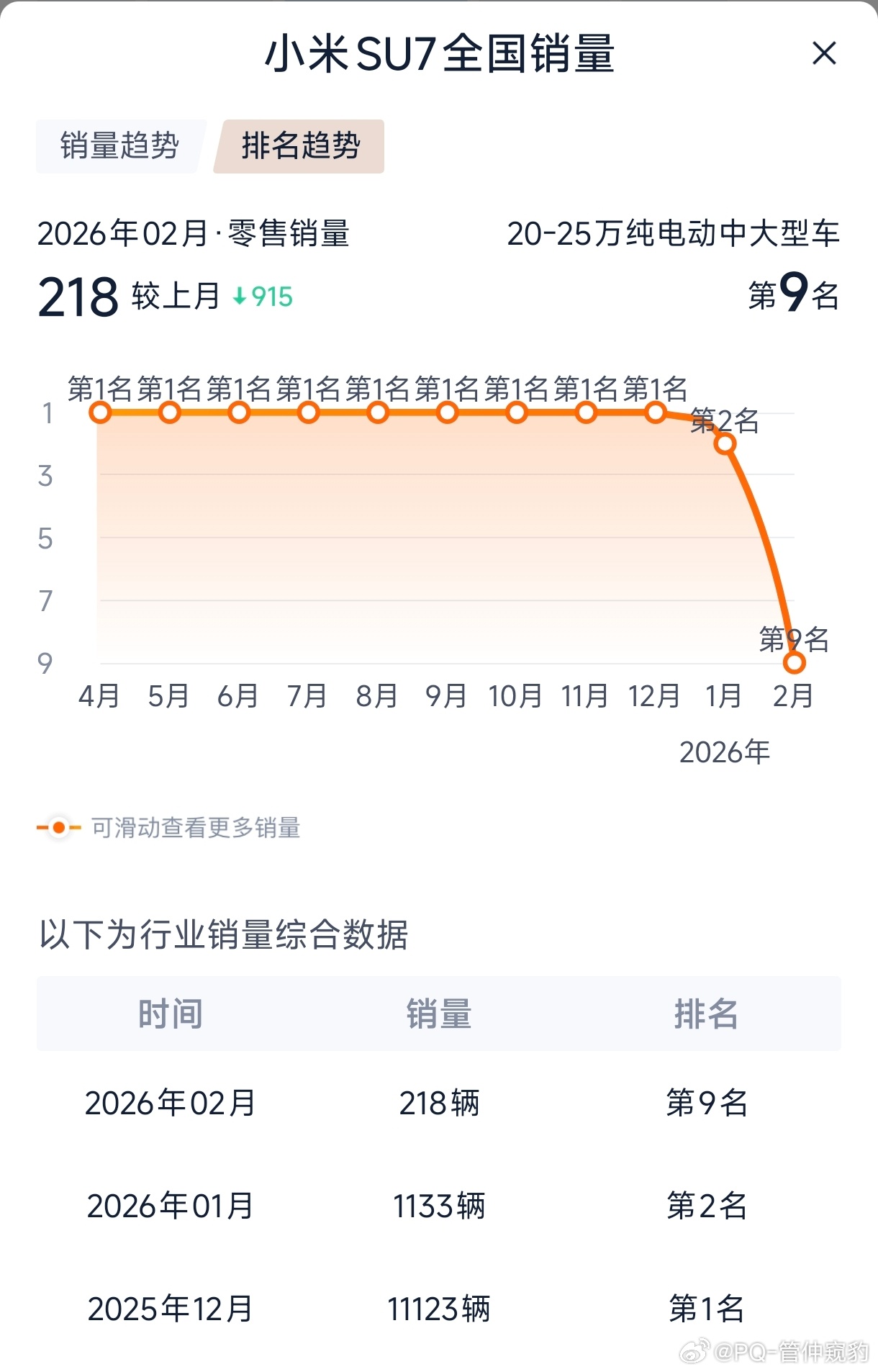This screenshot has width=878, height=1372.
Task: Select the 10月 data point on the trend line
Action: tap(516, 412)
